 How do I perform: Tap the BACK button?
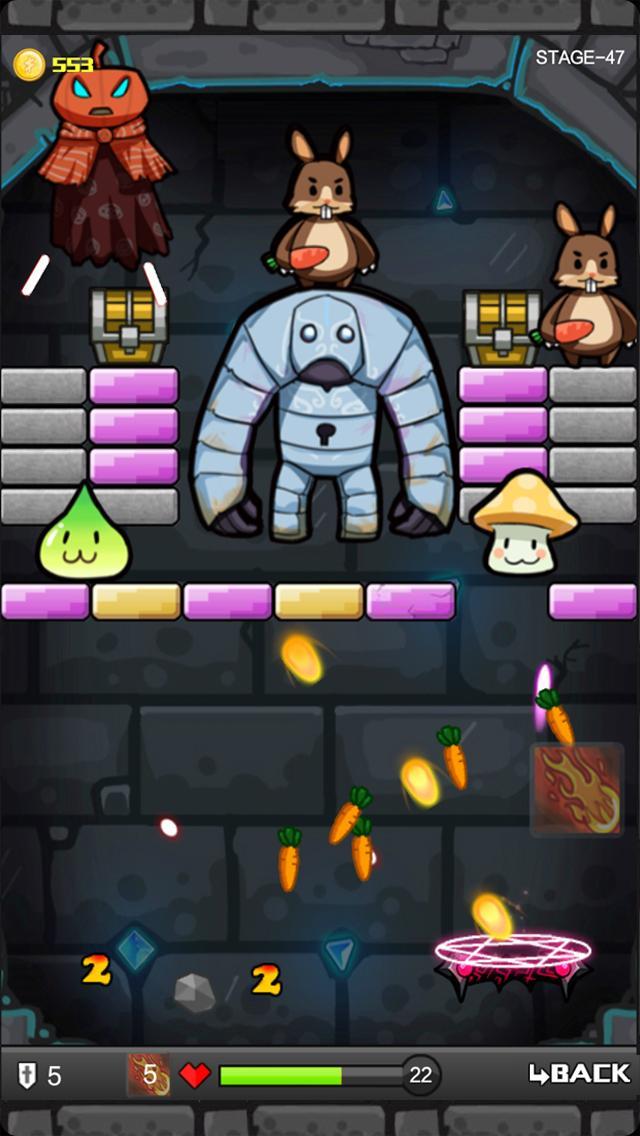pyautogui.click(x=579, y=1074)
